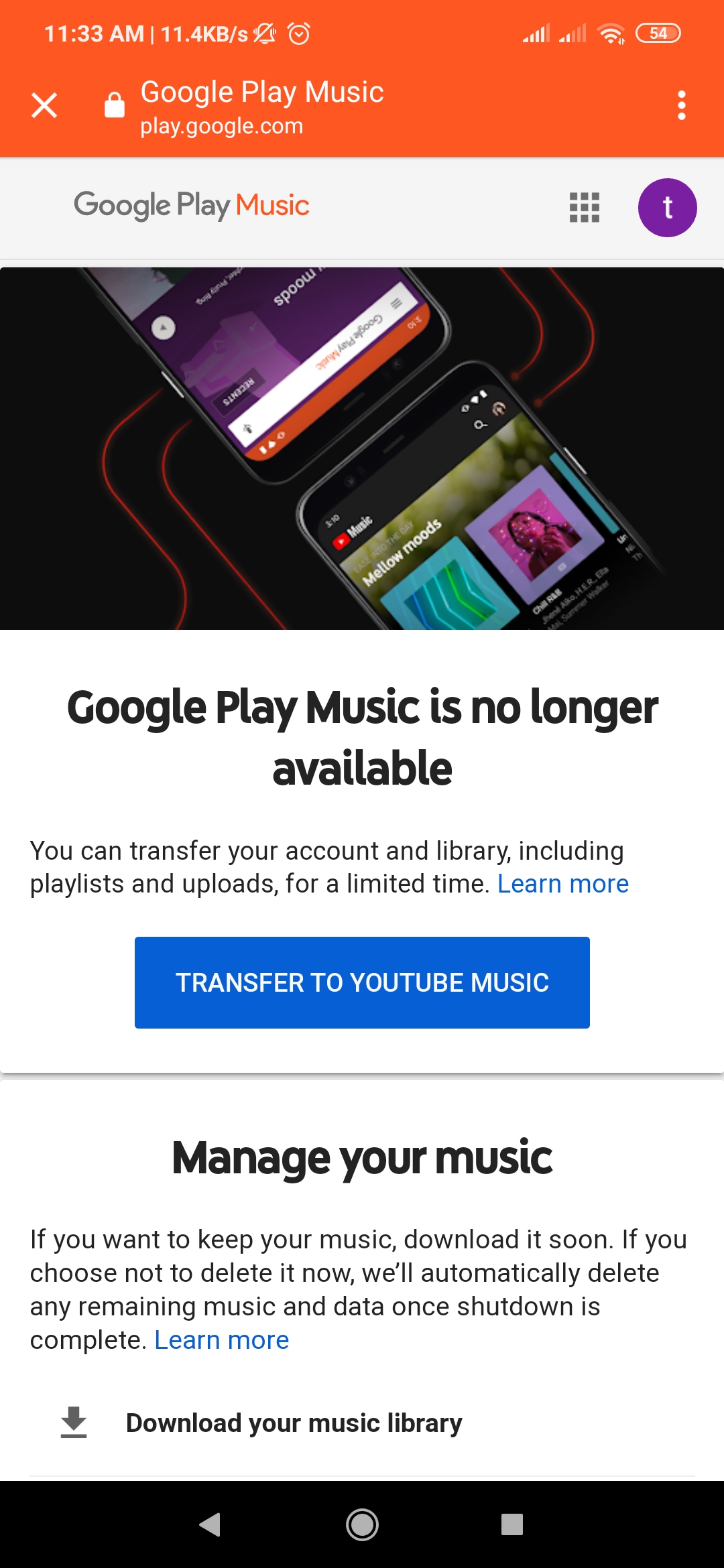Image resolution: width=724 pixels, height=1568 pixels.
Task: Go back using the system back button
Action: point(210,1524)
